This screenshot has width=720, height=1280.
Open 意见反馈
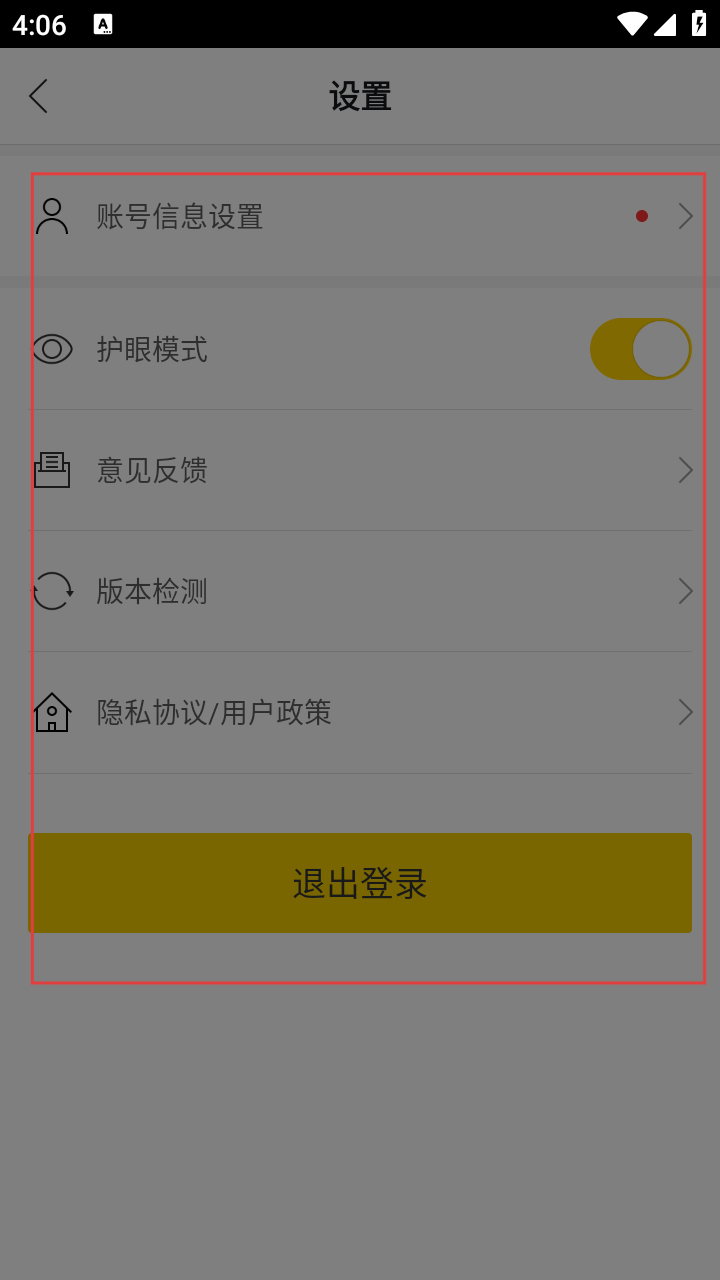pyautogui.click(x=360, y=470)
